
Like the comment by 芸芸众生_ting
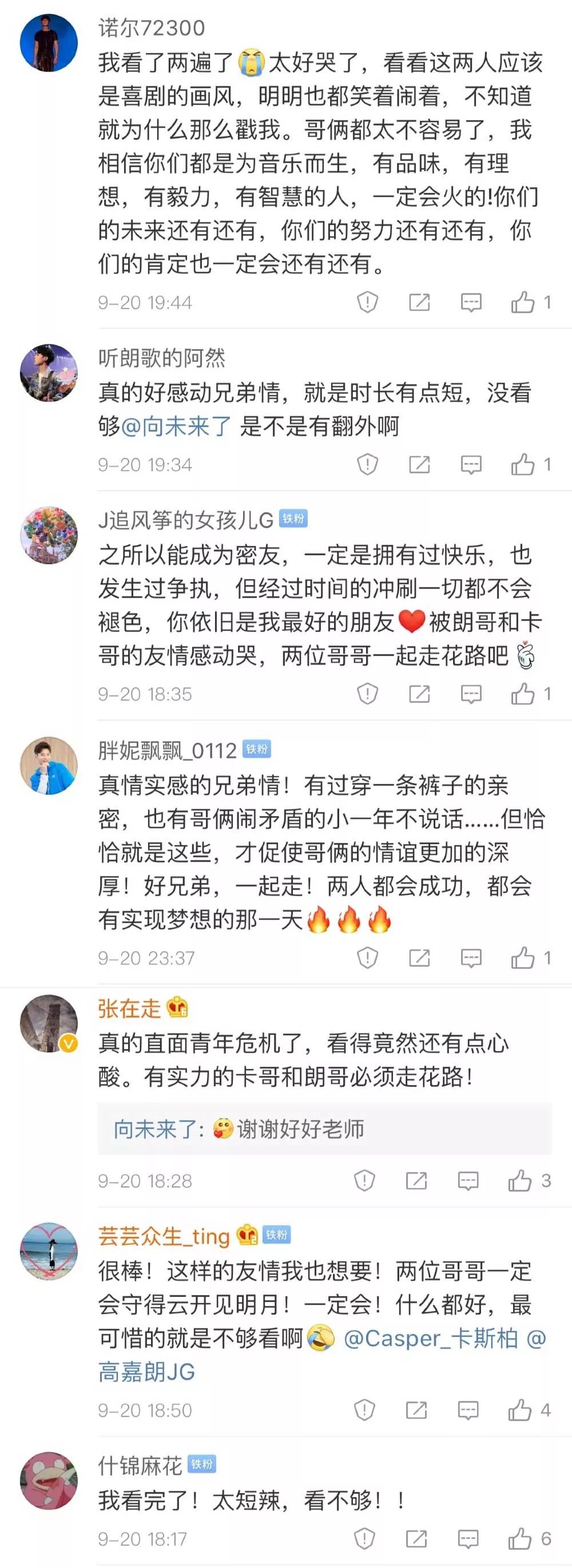pos(520,1409)
